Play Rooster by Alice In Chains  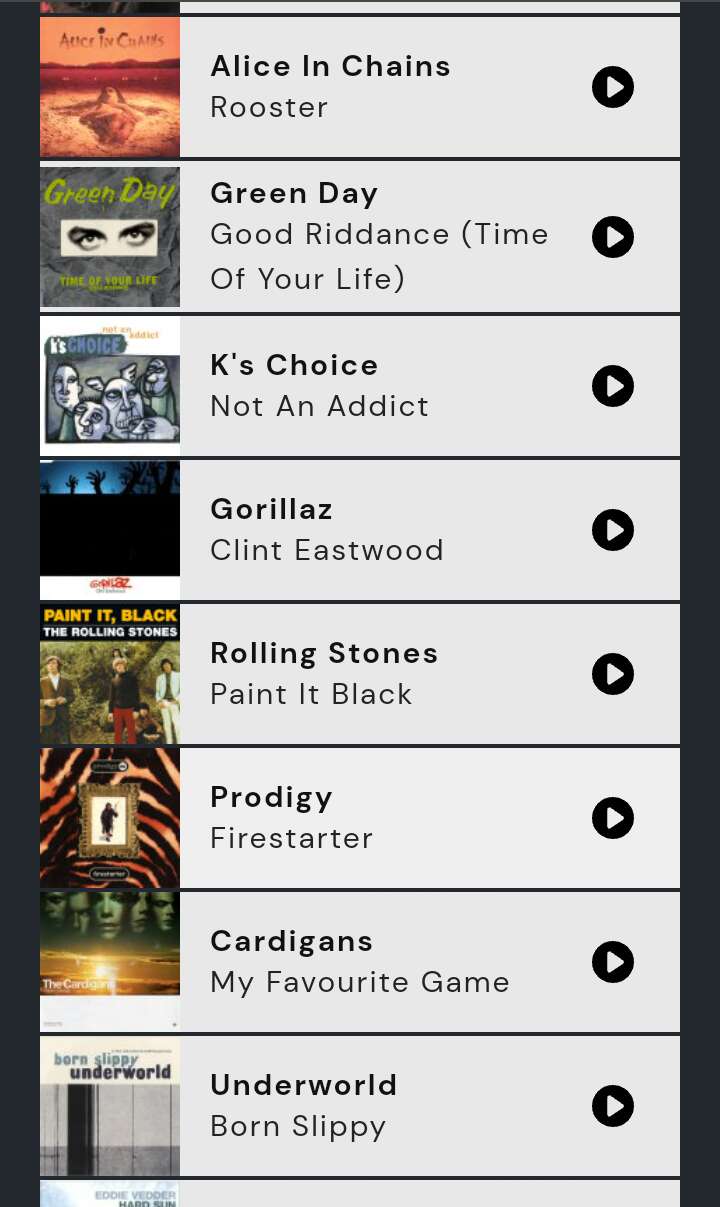pyautogui.click(x=613, y=87)
